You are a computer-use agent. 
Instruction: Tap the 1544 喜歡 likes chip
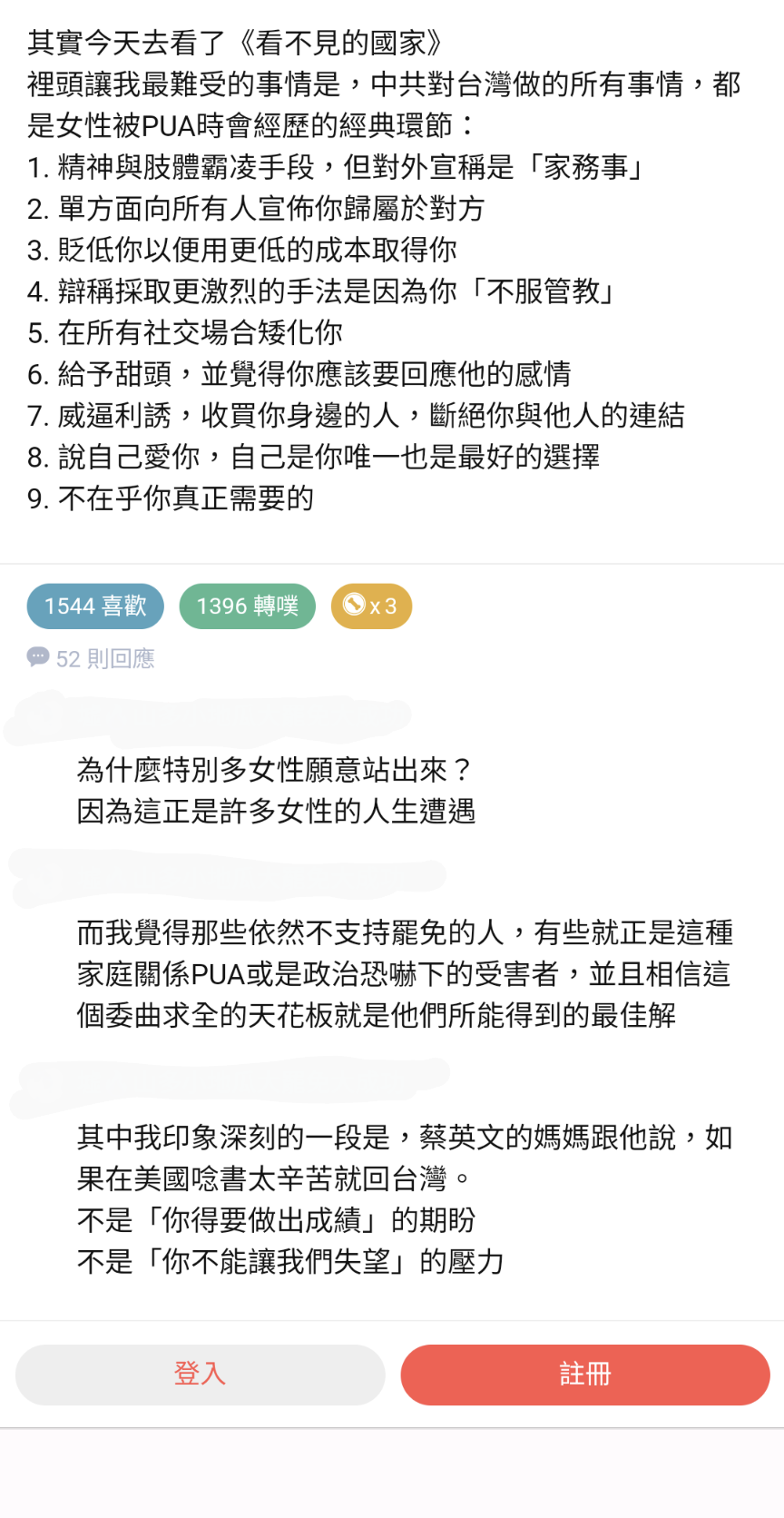tap(95, 606)
